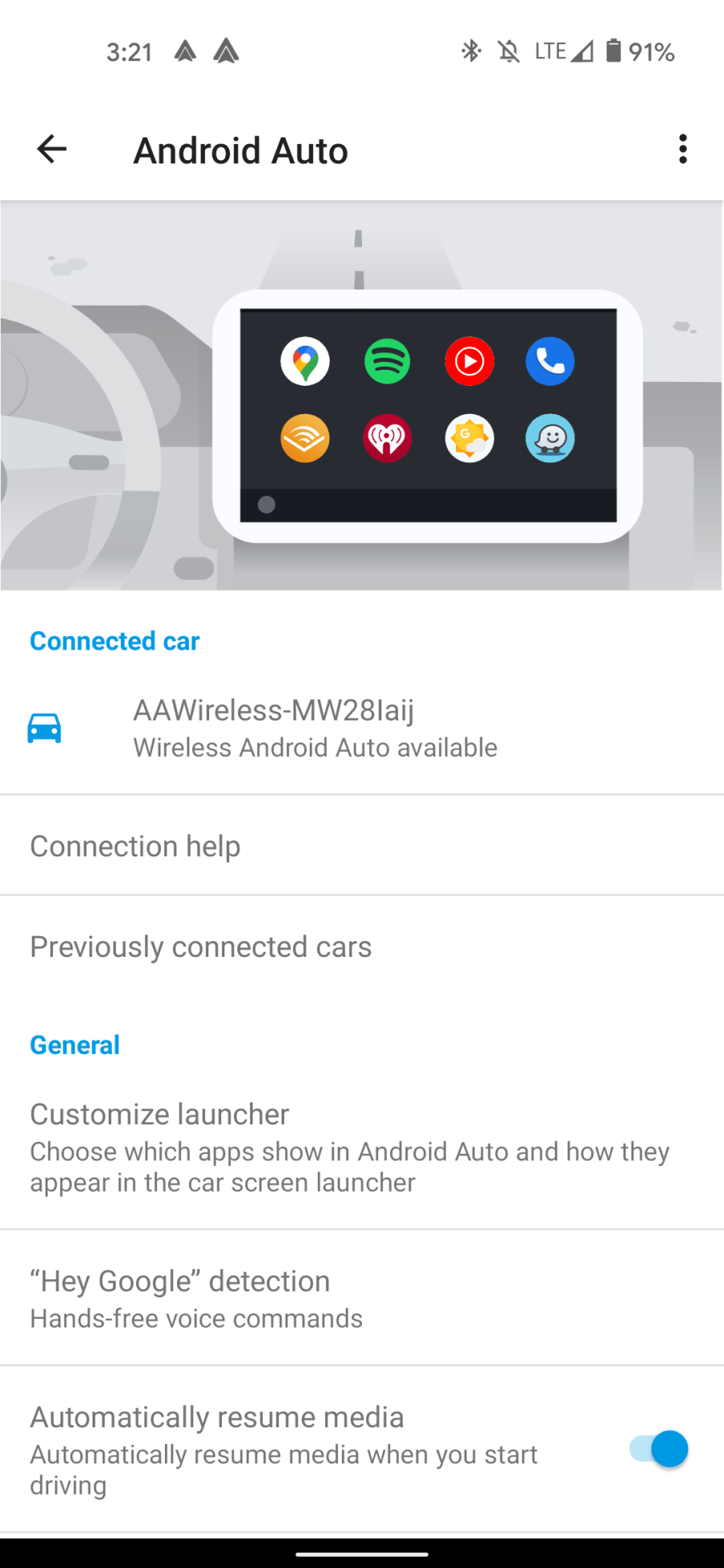Tap the Google Maps icon on the car screen preview
Image resolution: width=724 pixels, height=1568 pixels.
pos(306,362)
